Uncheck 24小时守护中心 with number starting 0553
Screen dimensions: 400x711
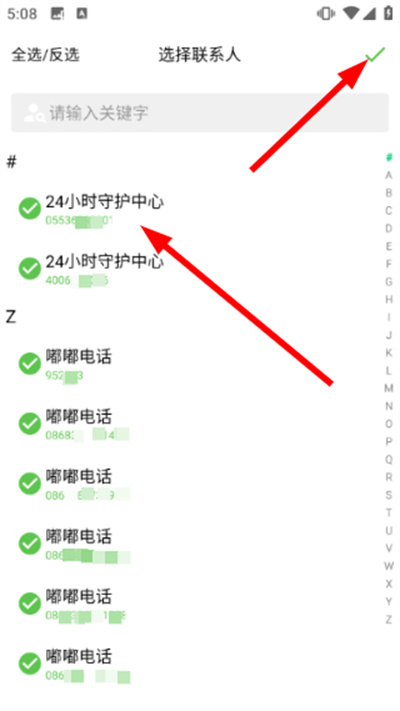(x=30, y=209)
